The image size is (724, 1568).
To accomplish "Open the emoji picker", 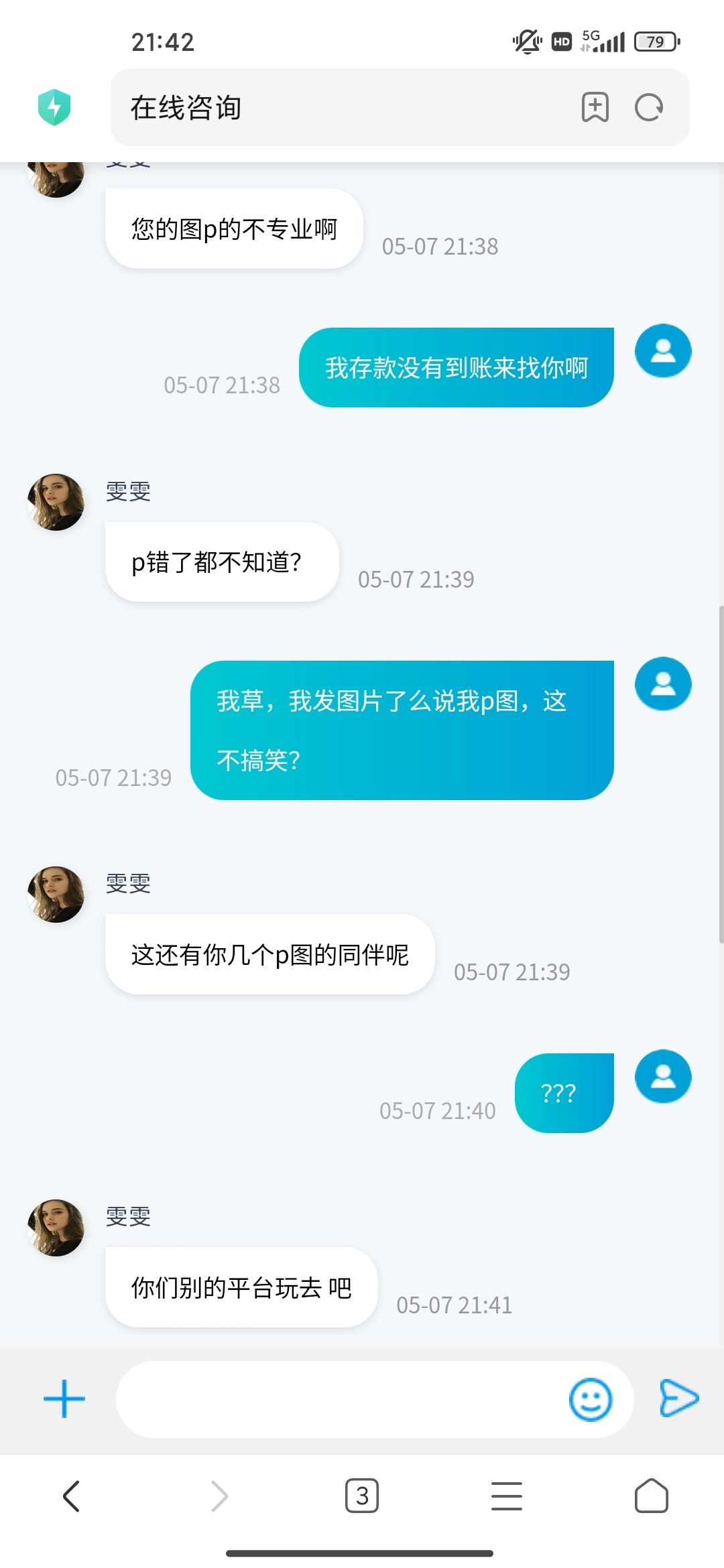I will tap(590, 1399).
